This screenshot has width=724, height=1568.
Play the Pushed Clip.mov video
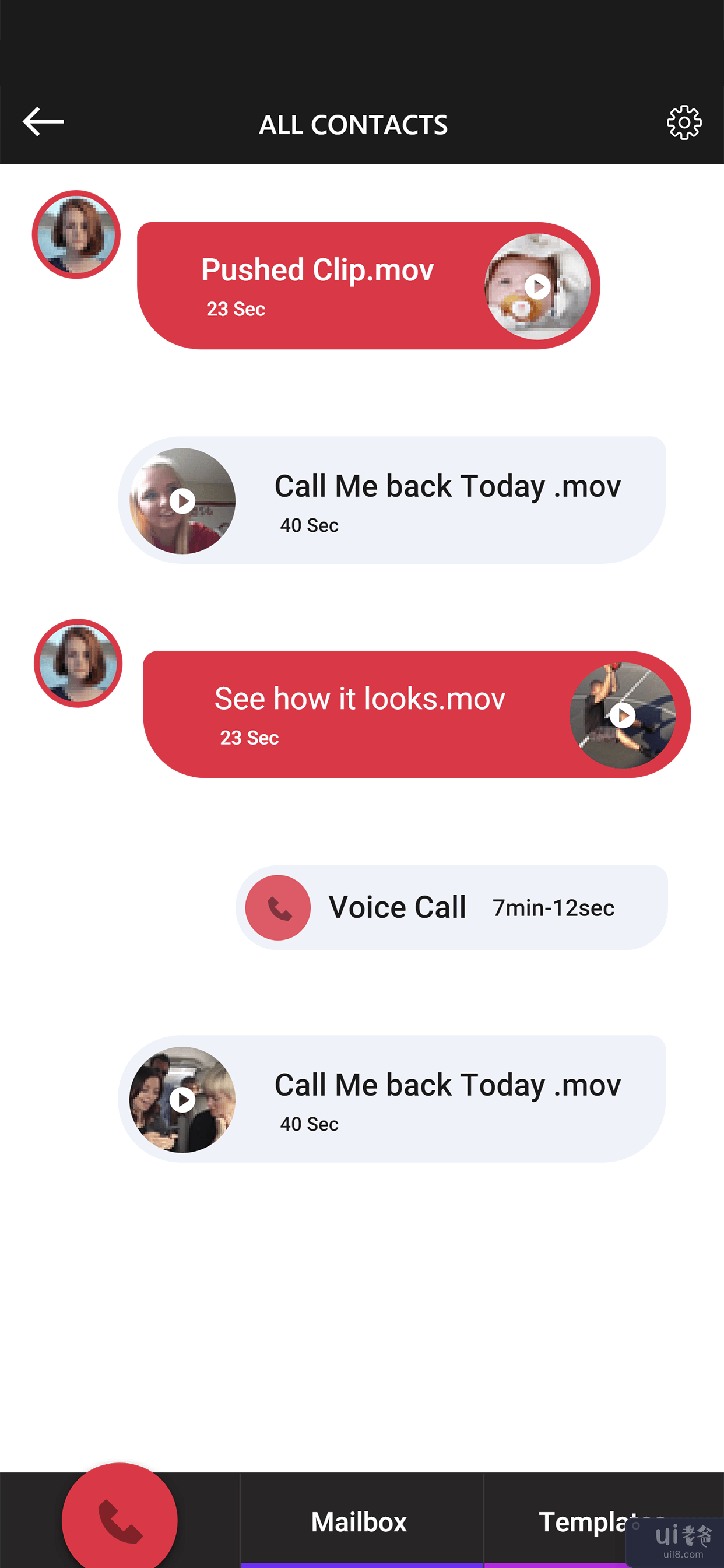tap(537, 286)
